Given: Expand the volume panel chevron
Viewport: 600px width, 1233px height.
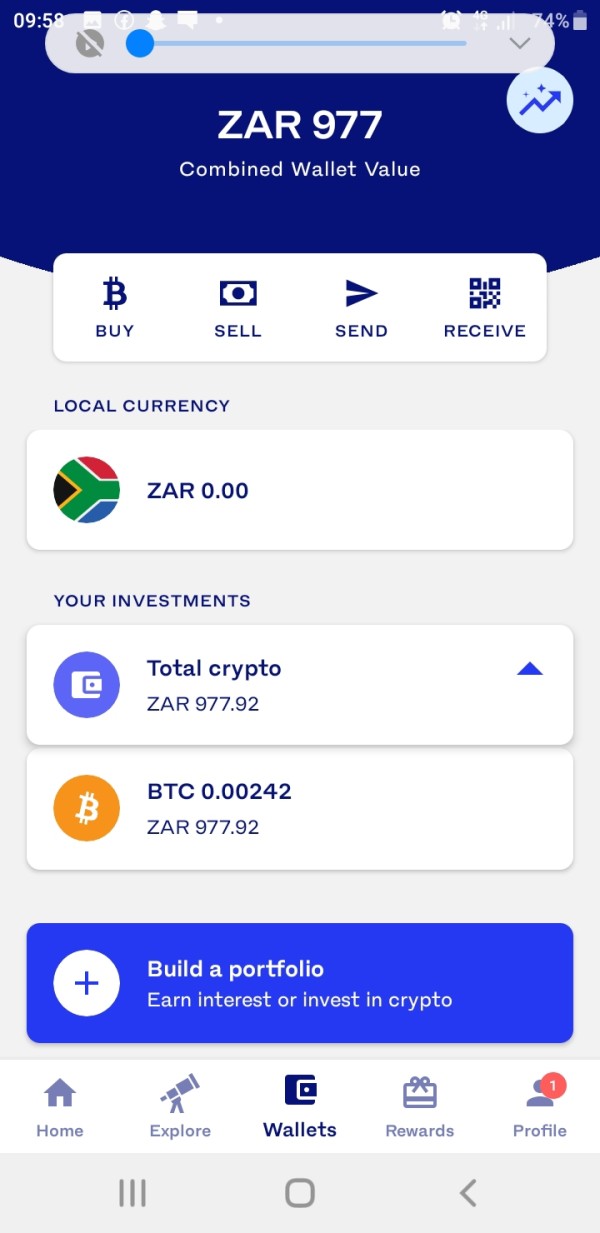Looking at the screenshot, I should pyautogui.click(x=520, y=43).
